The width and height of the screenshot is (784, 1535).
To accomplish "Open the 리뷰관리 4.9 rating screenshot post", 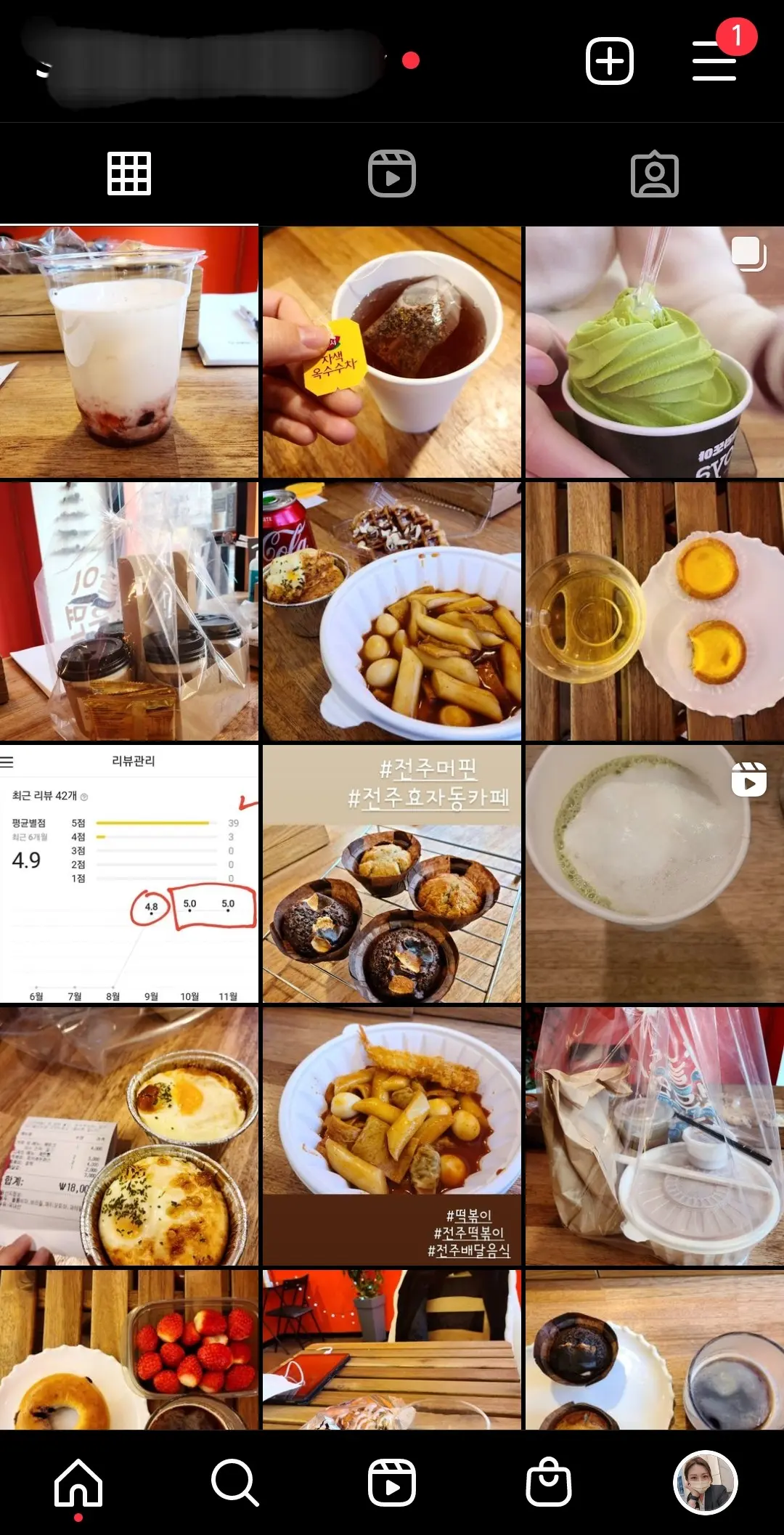I will click(x=129, y=874).
